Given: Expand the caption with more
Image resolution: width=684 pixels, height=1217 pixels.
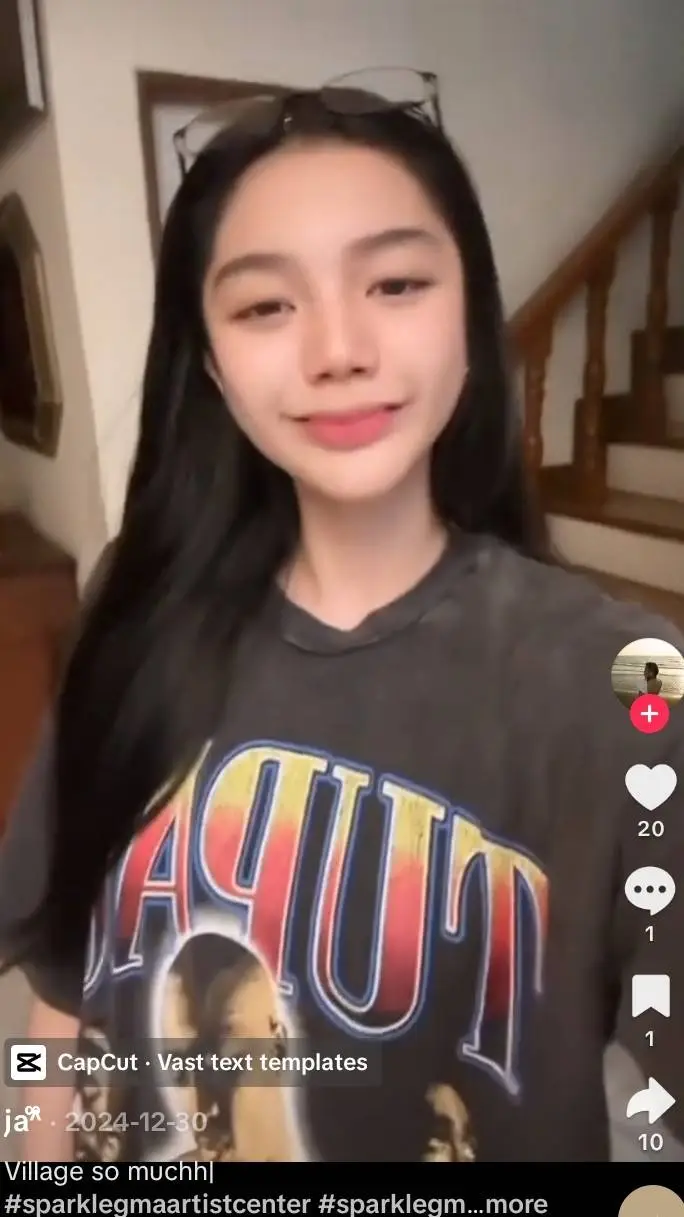Looking at the screenshot, I should point(516,1204).
